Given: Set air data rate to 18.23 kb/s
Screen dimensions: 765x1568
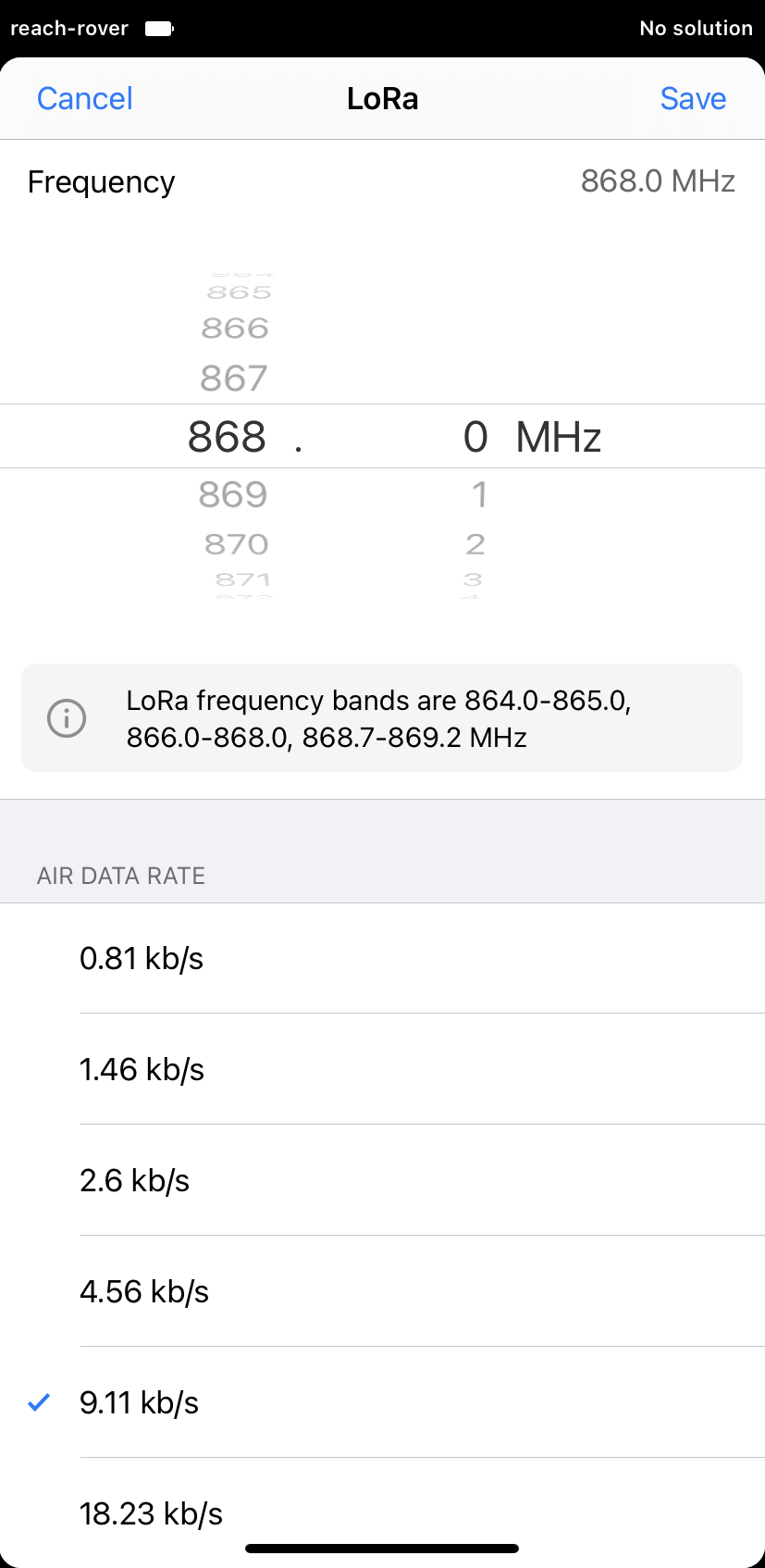Looking at the screenshot, I should pos(382,1512).
